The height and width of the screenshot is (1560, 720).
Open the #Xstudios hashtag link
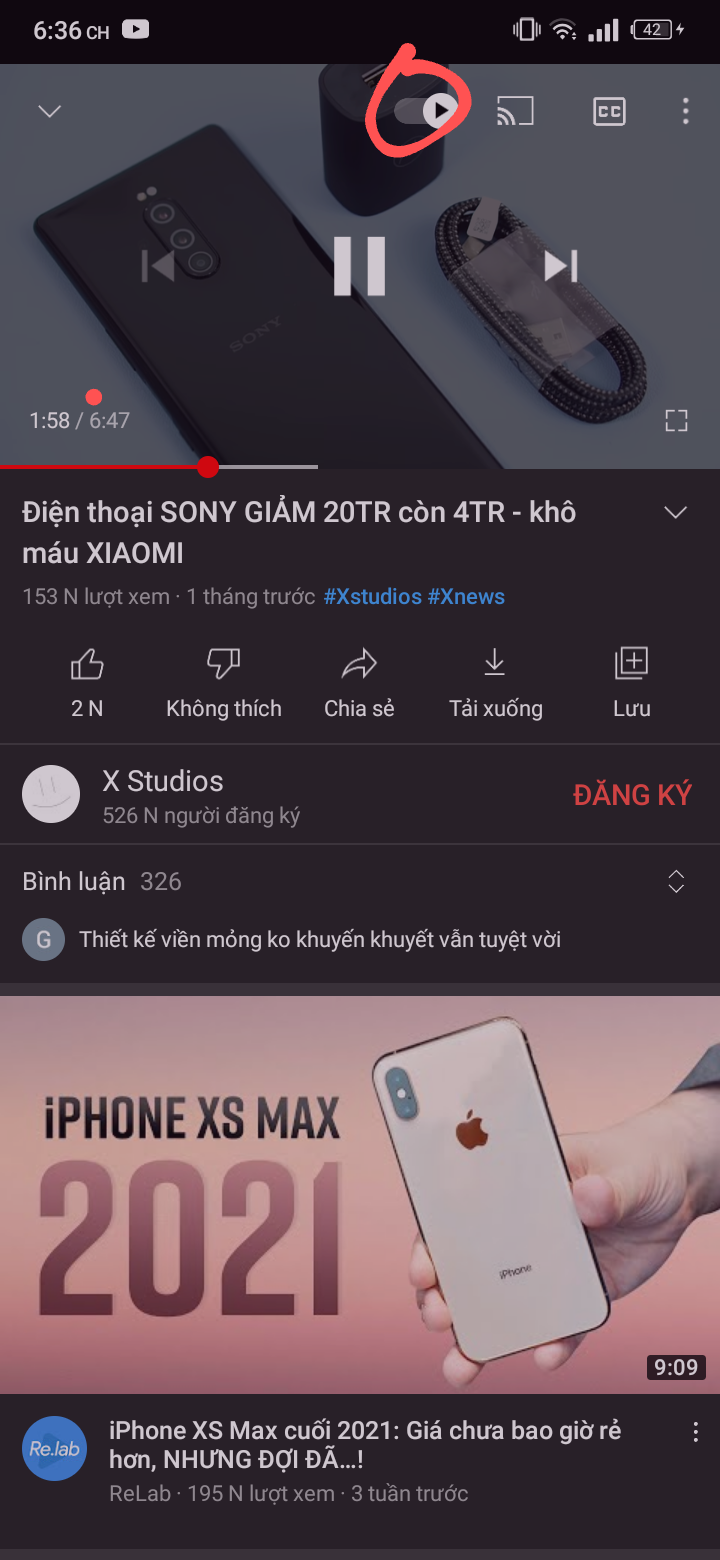pos(372,597)
